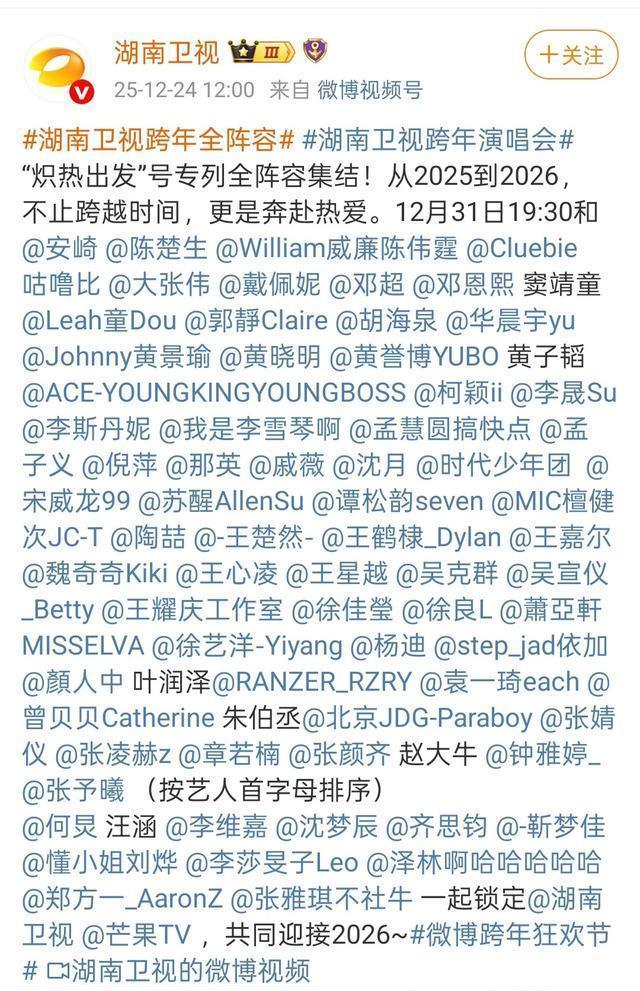Open the @William威廉陈伟霆 mention
The width and height of the screenshot is (640, 991).
(336, 248)
